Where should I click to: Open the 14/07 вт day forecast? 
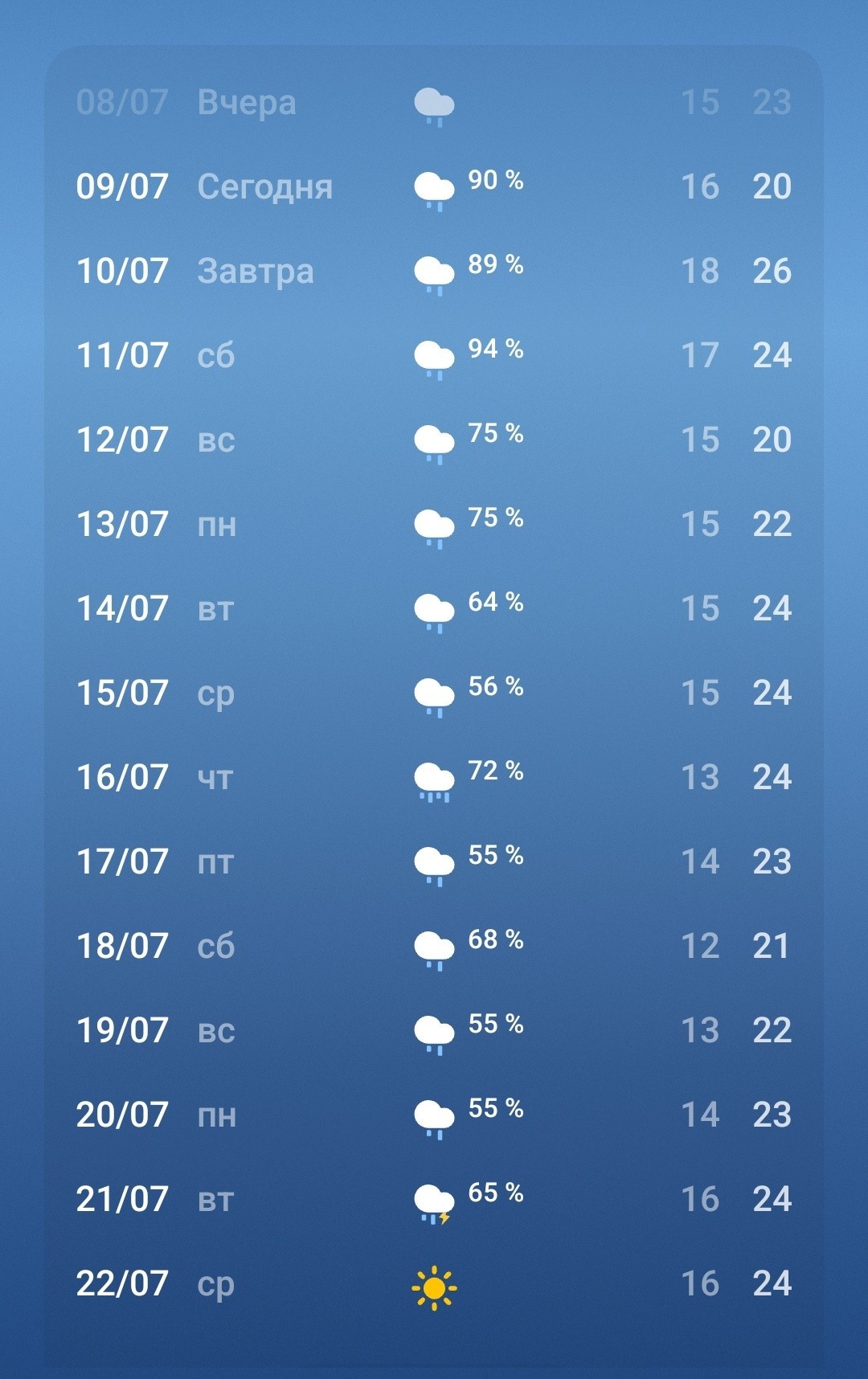[x=434, y=608]
